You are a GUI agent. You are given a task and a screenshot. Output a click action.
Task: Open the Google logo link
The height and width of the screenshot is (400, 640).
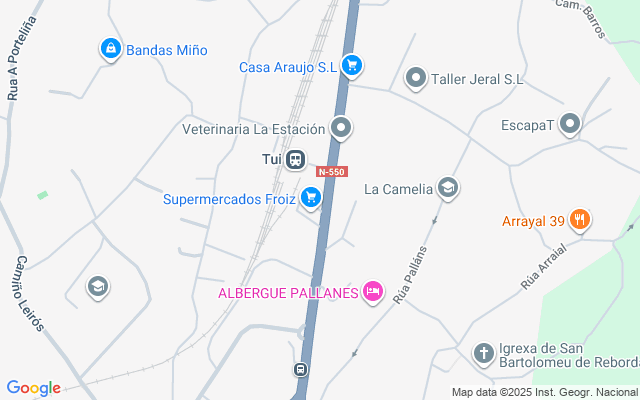[x=33, y=388]
